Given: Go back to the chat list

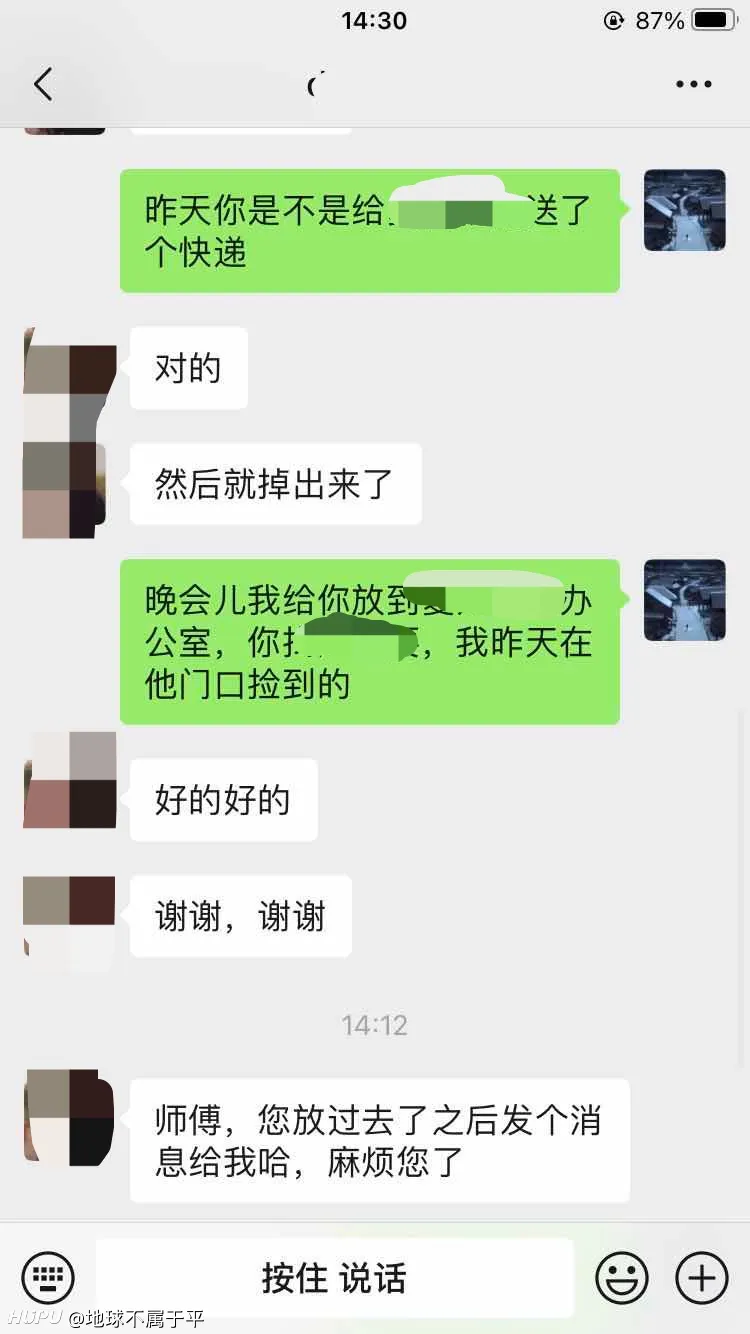Looking at the screenshot, I should tap(42, 84).
